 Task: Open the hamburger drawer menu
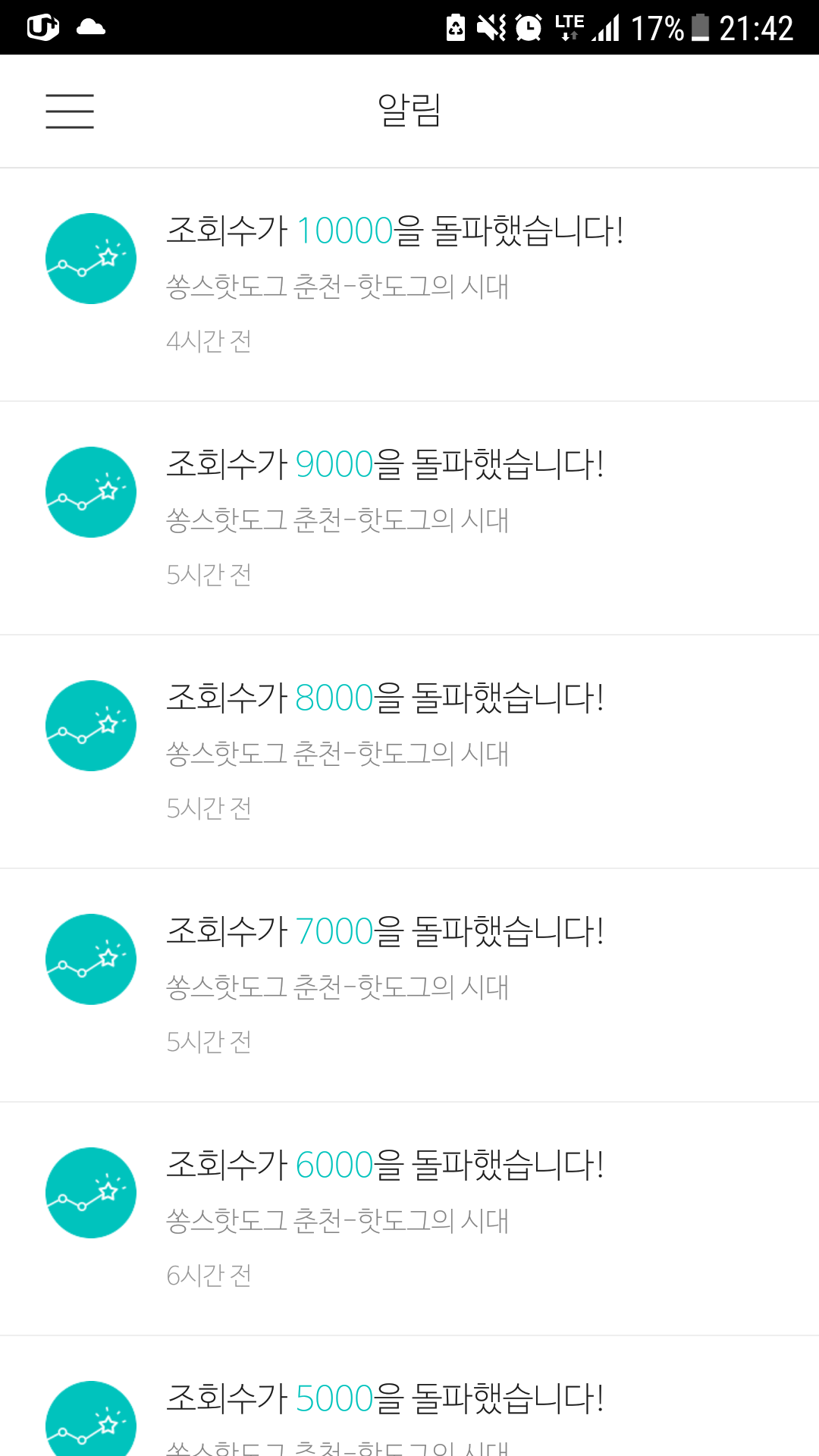70,111
